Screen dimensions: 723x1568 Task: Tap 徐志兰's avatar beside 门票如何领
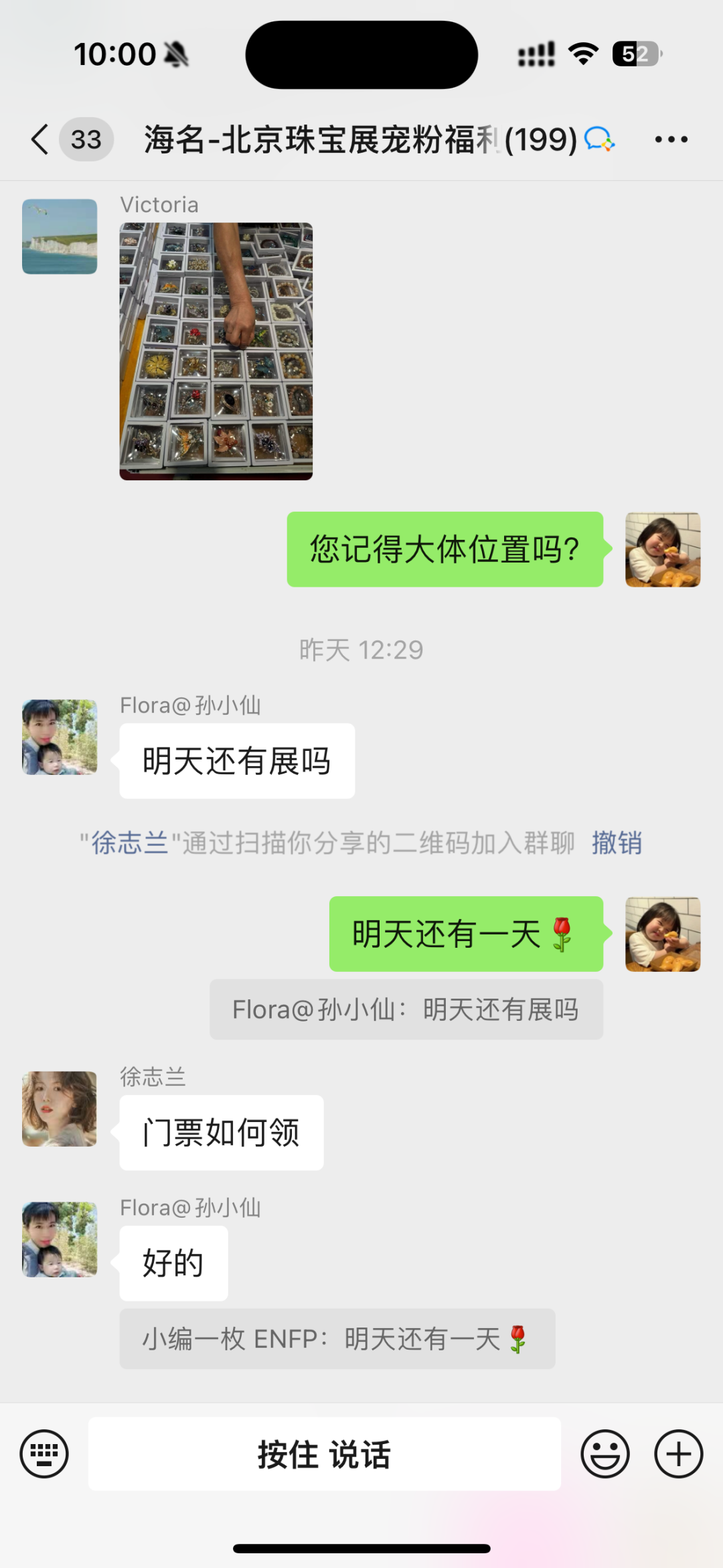tap(60, 1109)
